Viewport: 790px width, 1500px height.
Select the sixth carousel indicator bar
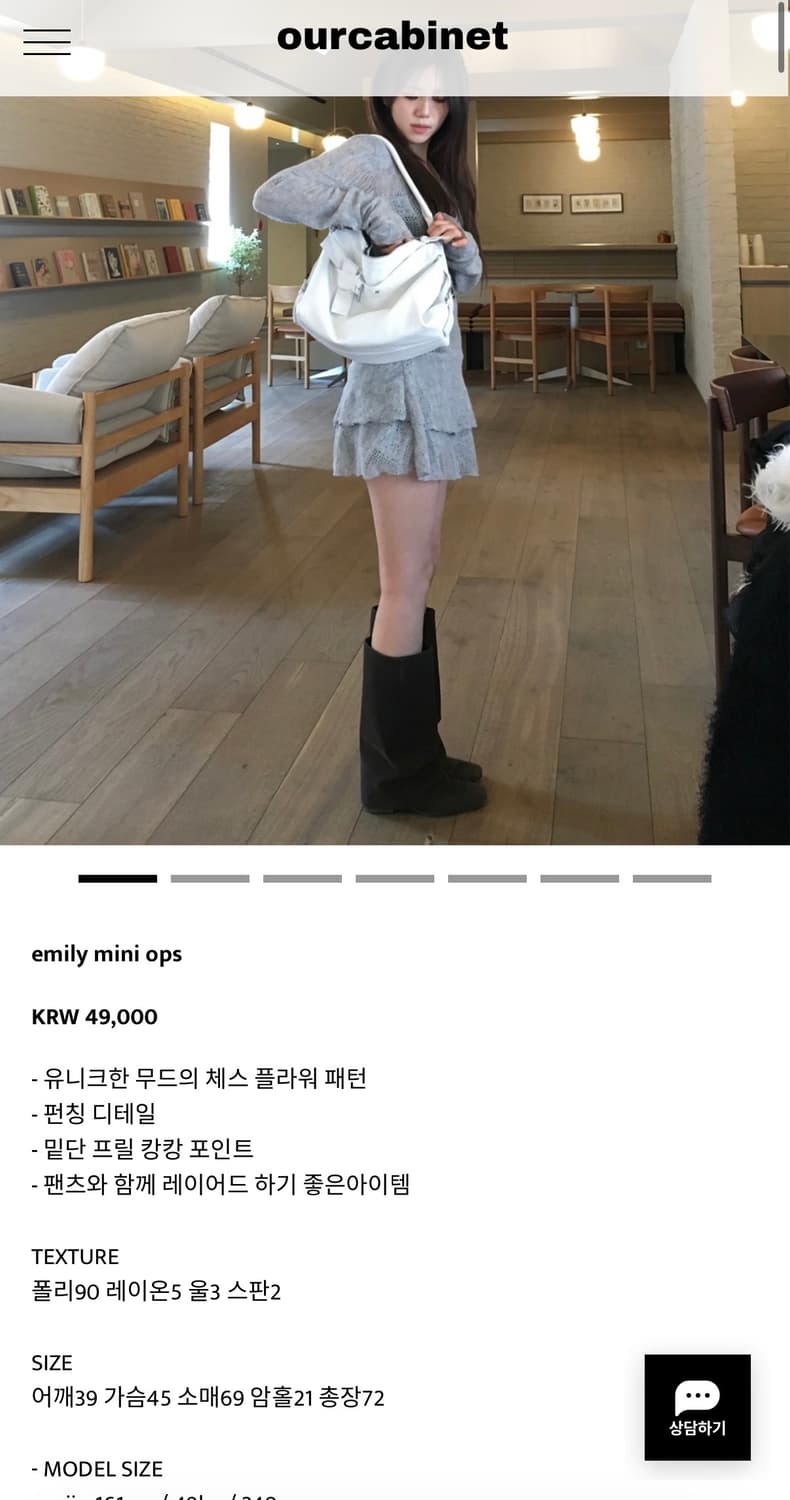(x=580, y=880)
